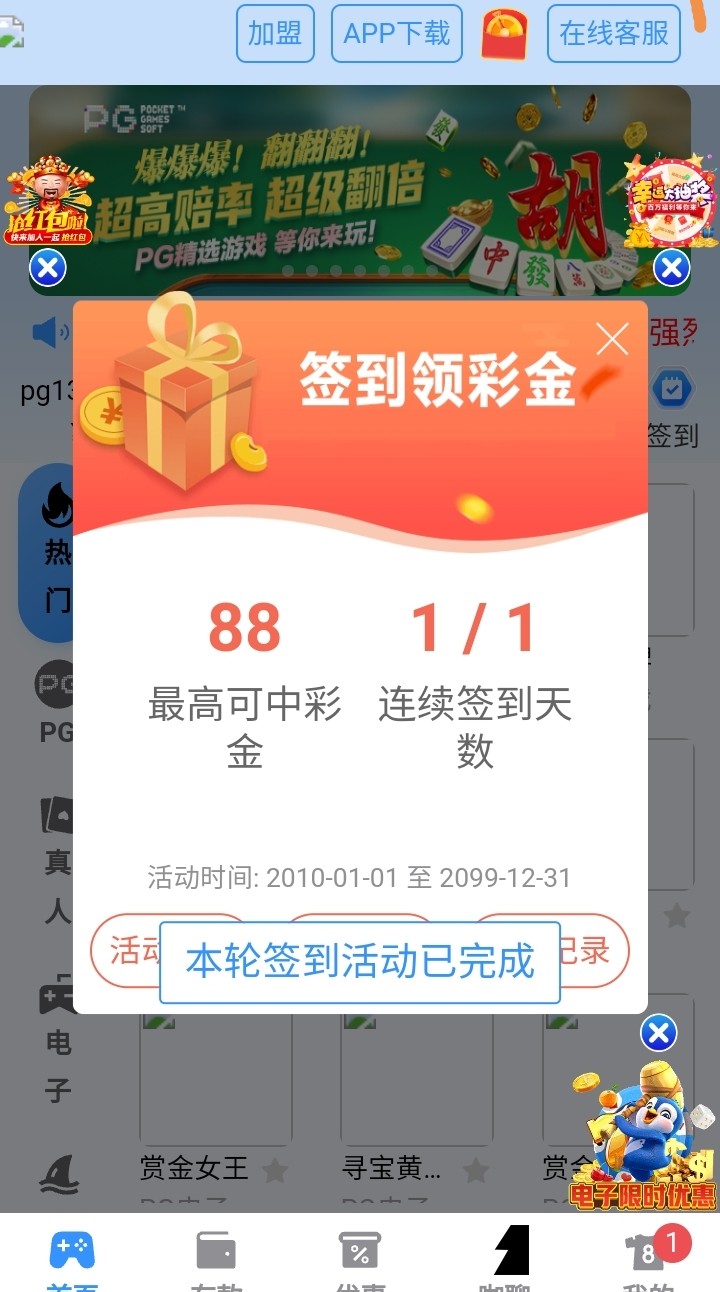This screenshot has height=1292, width=720.
Task: Open the 我的 profile tab
Action: tap(648, 1255)
